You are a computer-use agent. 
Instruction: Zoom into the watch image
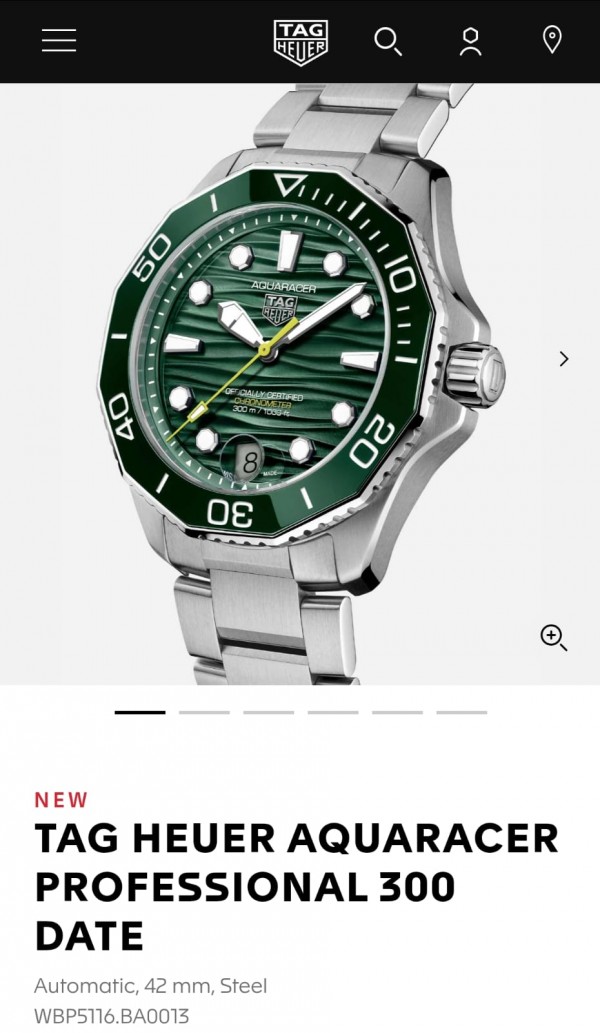point(553,637)
